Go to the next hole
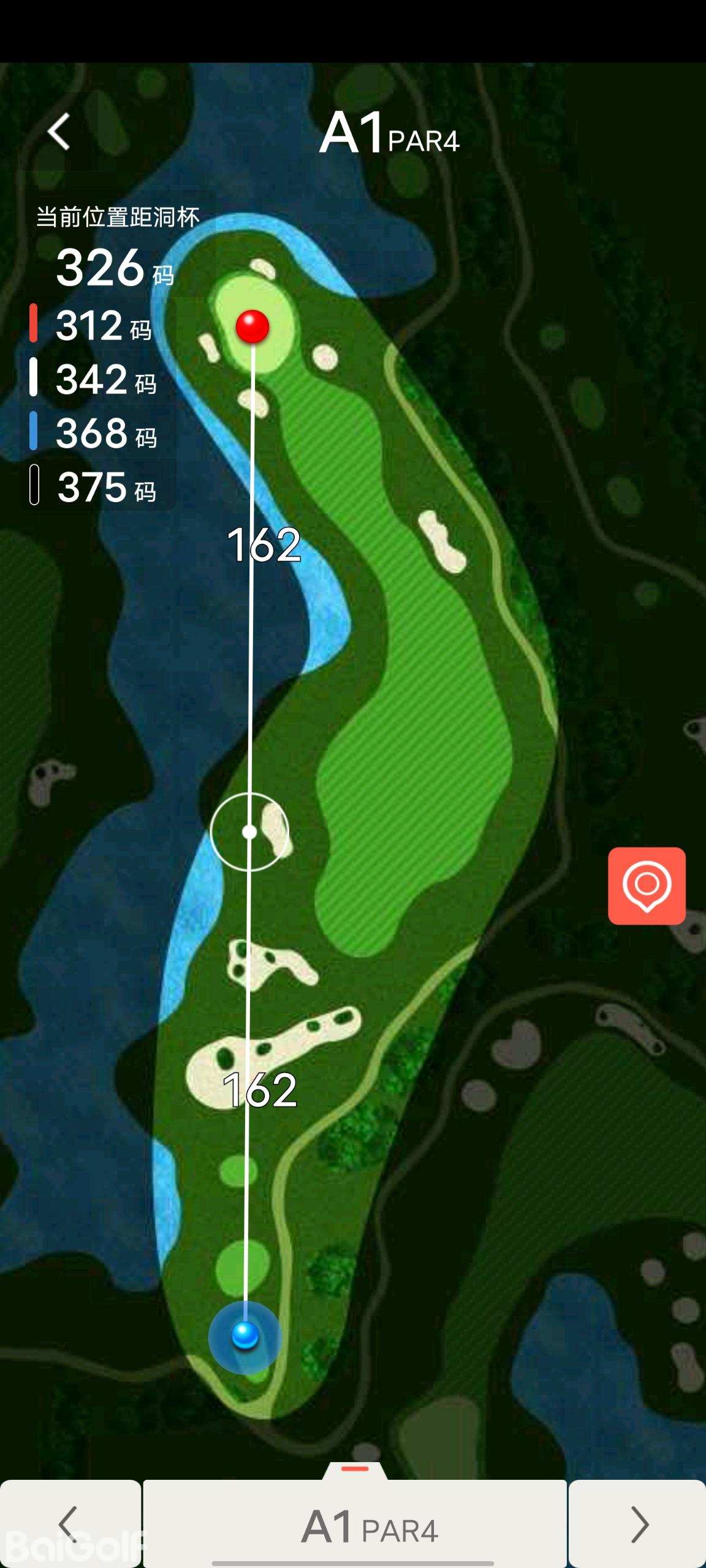The image size is (706, 1568). (638, 1524)
